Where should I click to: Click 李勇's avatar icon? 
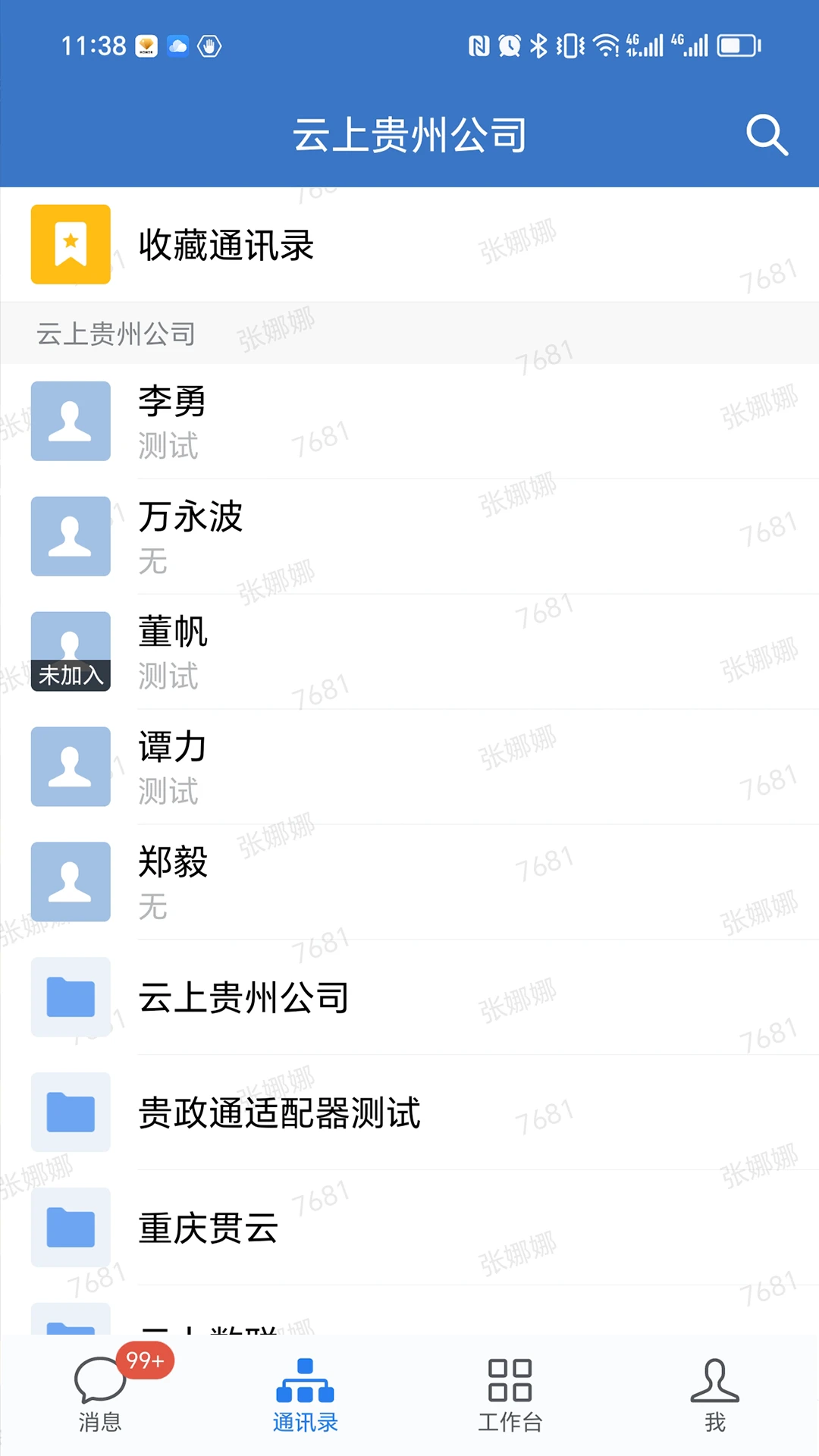[x=70, y=422]
